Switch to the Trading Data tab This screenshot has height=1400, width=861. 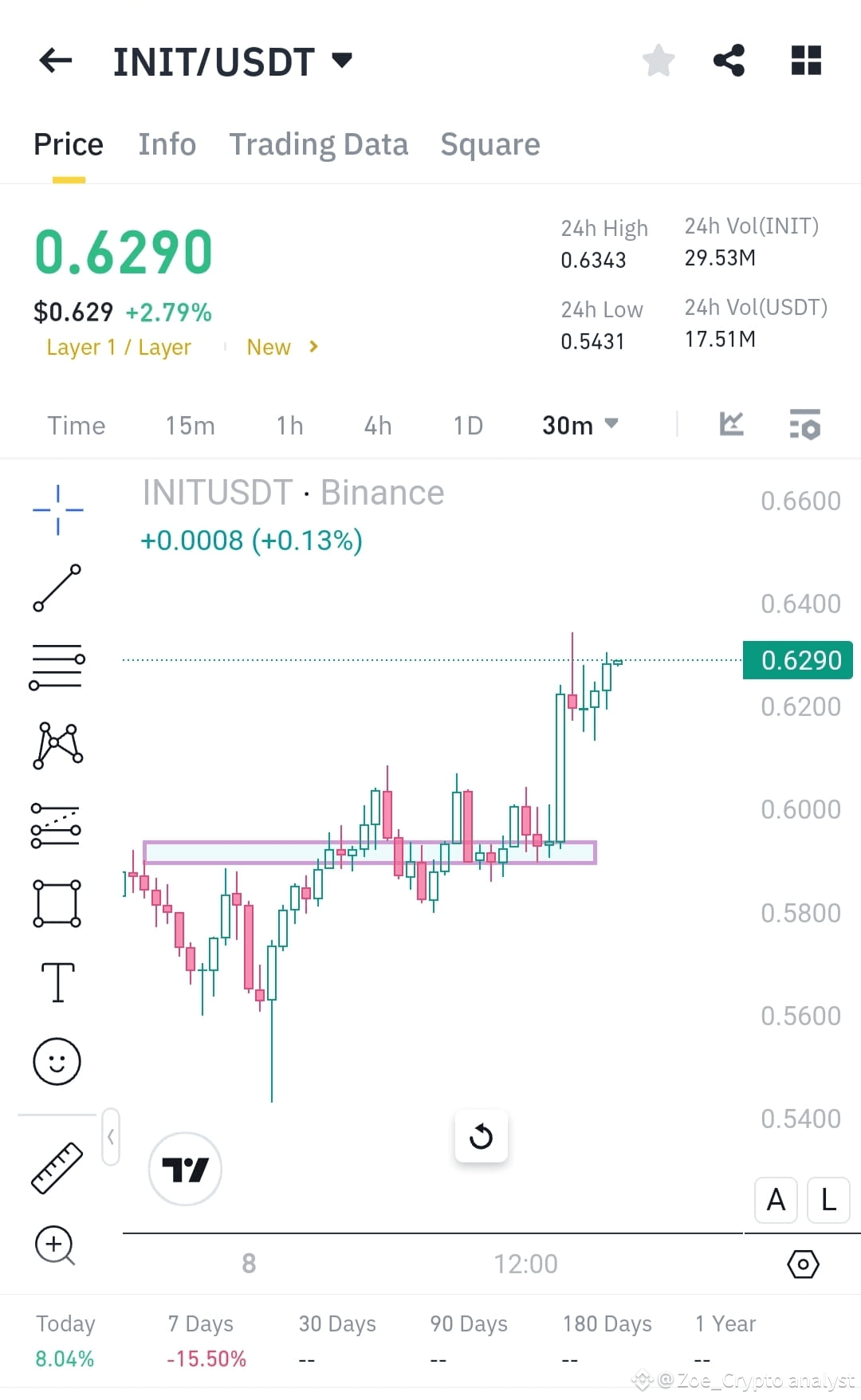click(x=318, y=144)
